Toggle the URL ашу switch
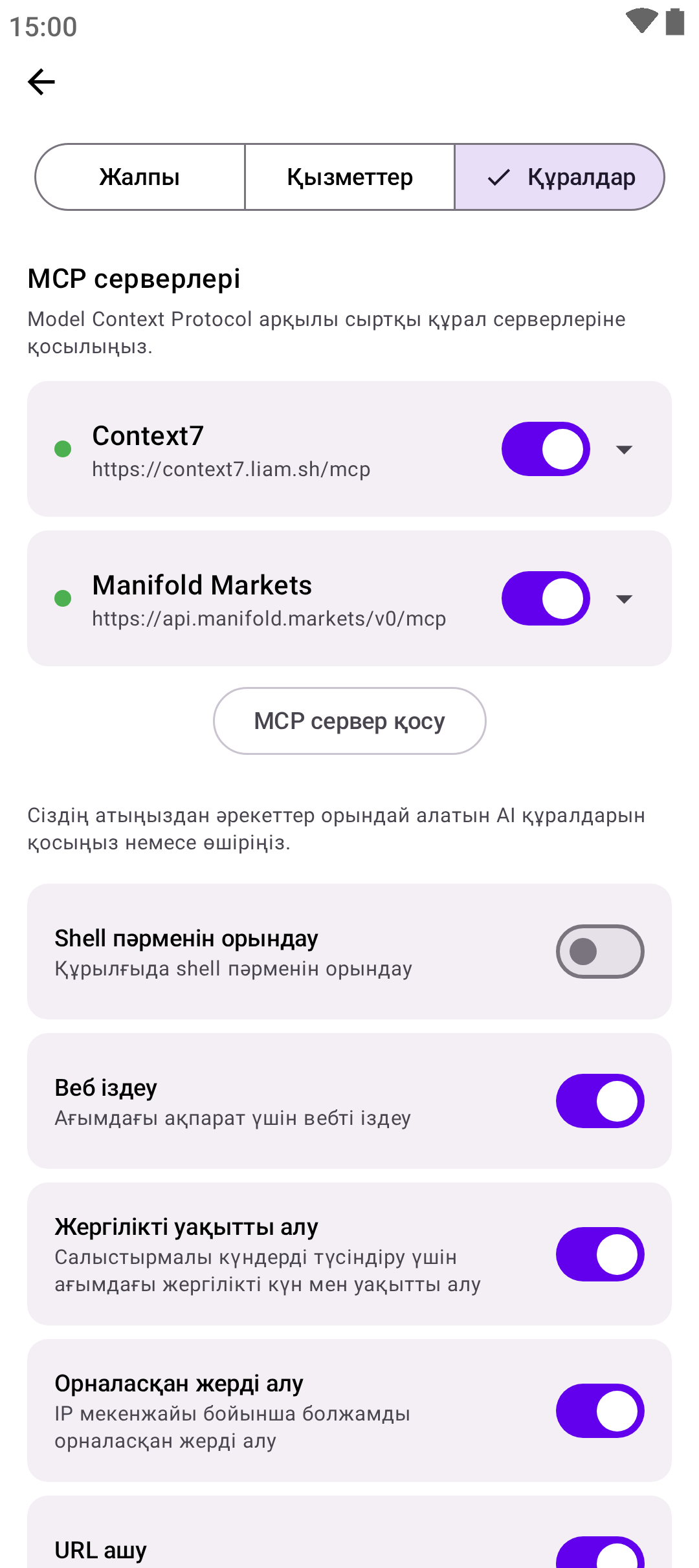 click(x=599, y=1552)
